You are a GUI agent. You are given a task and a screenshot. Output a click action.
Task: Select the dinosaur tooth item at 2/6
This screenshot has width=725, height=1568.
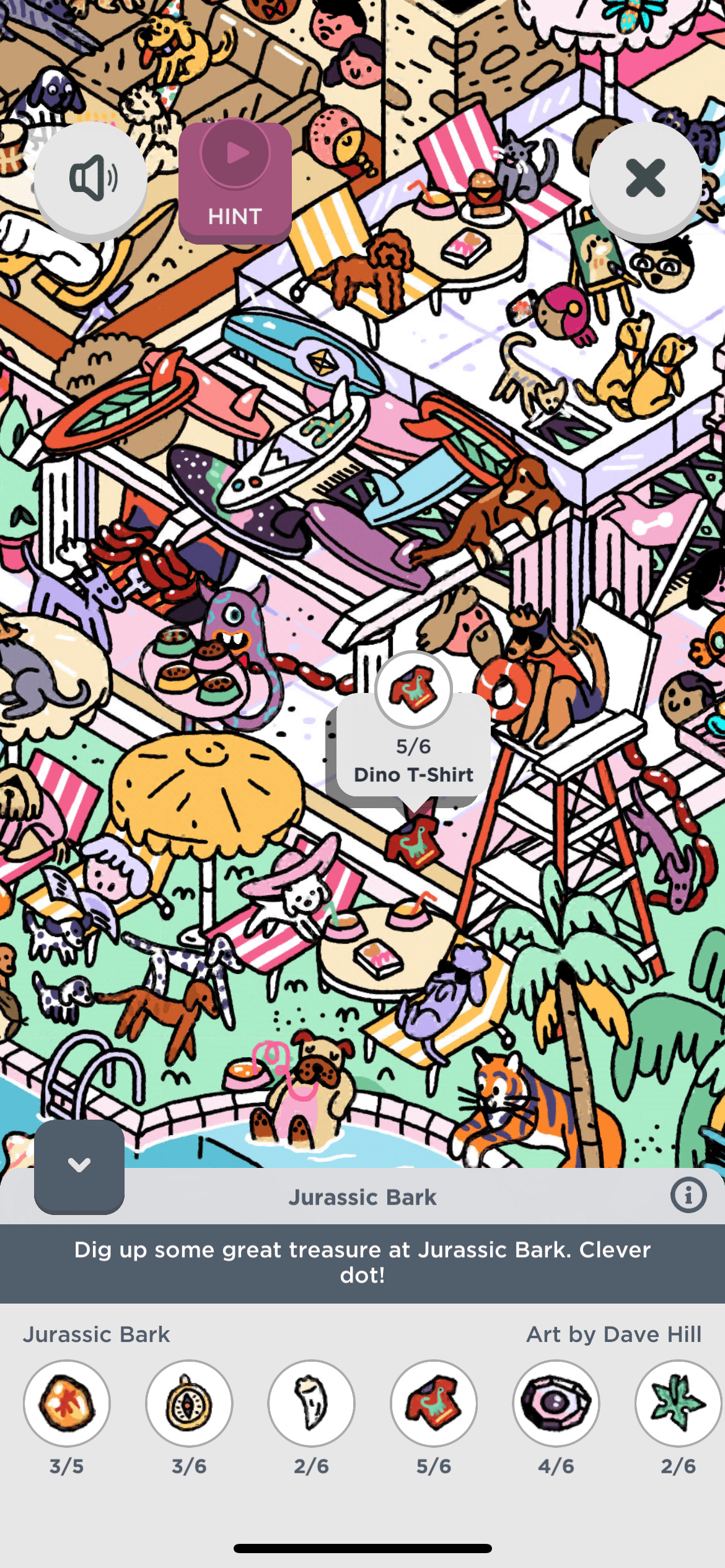(311, 1403)
